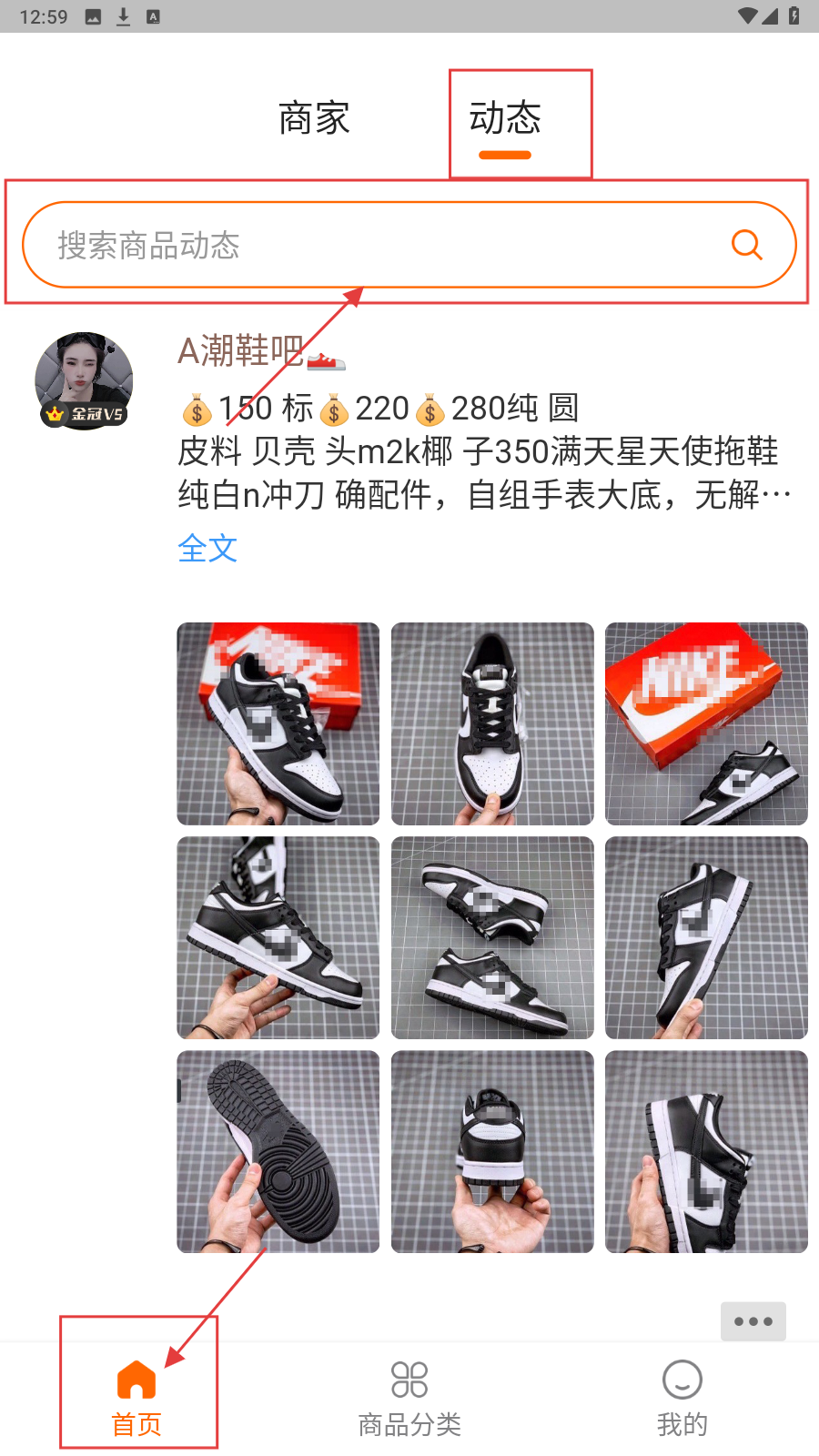The height and width of the screenshot is (1456, 819).
Task: View photo of two shoes stacked apart
Action: click(492, 937)
